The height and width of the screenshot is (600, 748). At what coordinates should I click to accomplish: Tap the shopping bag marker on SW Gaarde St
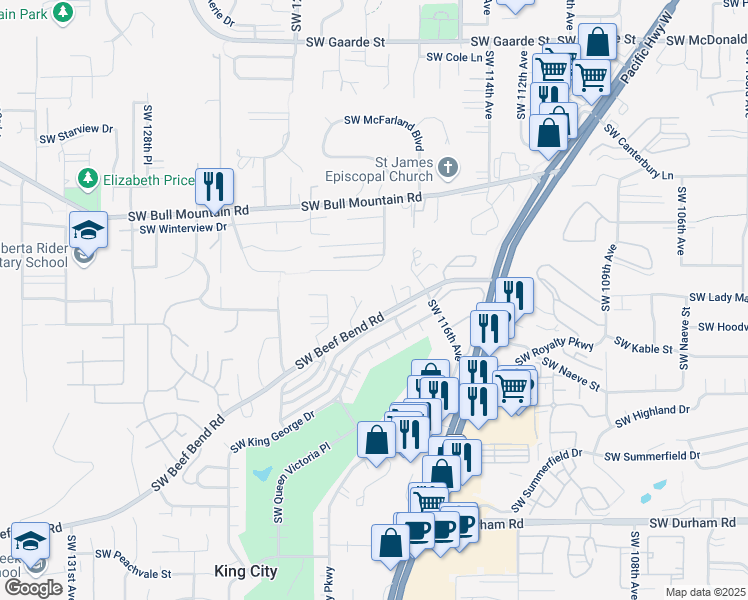point(597,42)
